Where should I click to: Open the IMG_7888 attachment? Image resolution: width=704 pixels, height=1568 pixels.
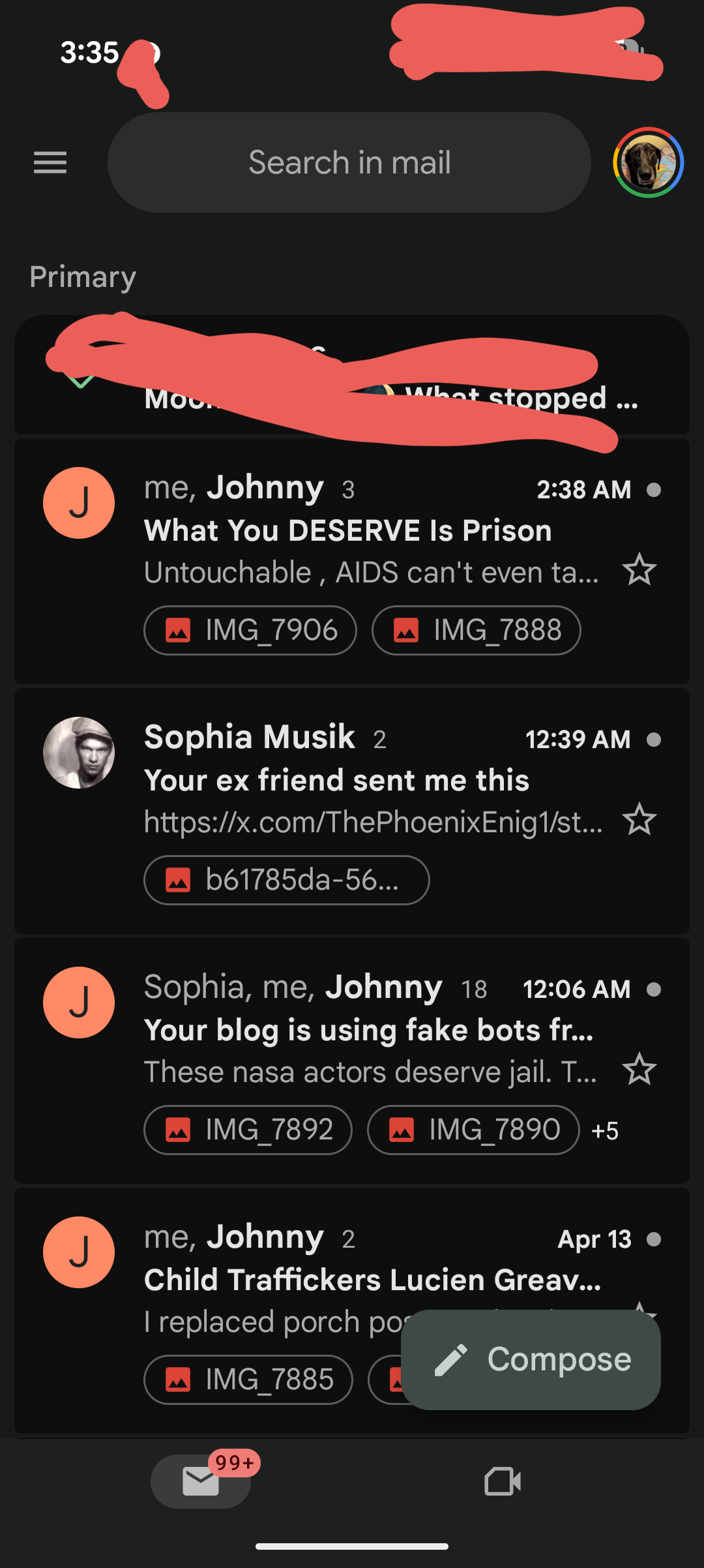click(x=477, y=631)
